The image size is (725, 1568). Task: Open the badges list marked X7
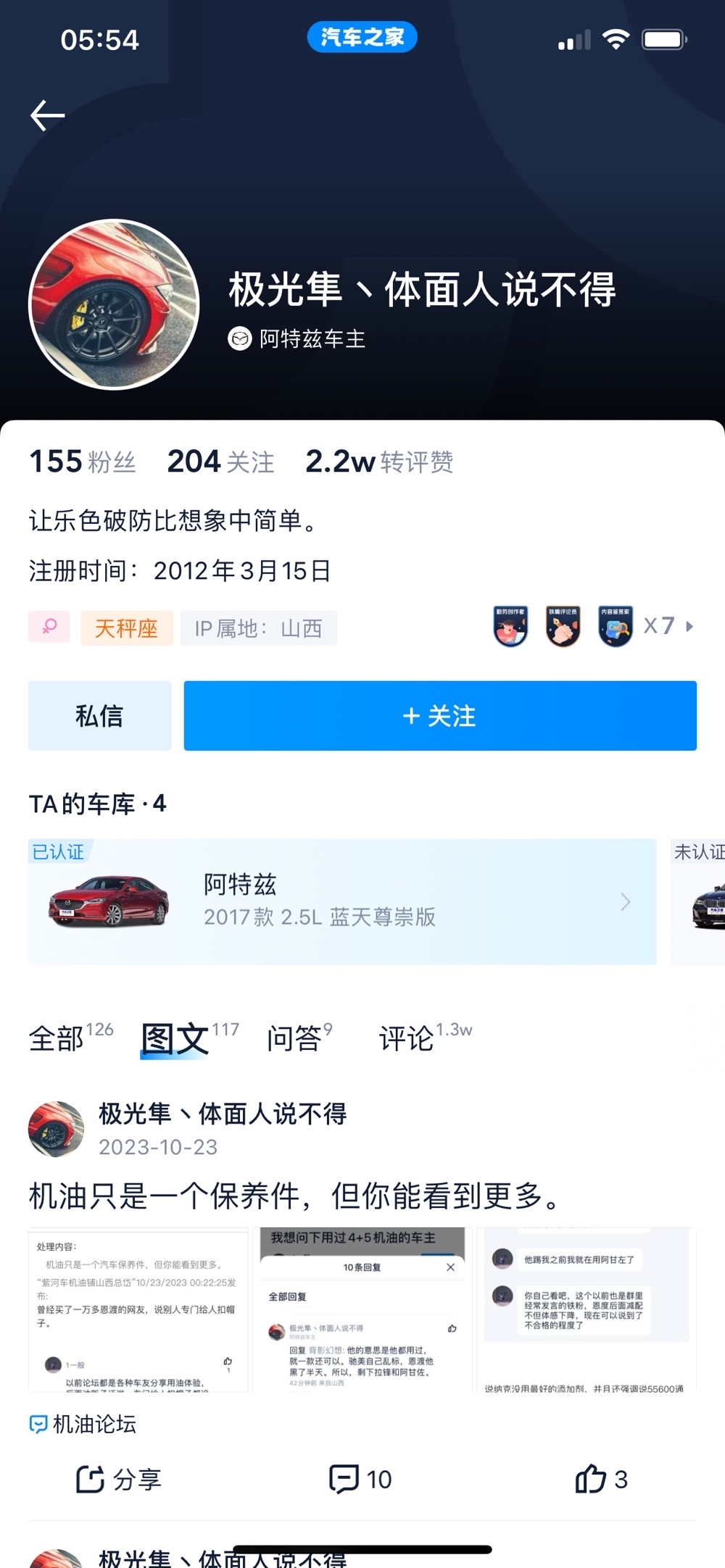click(668, 626)
